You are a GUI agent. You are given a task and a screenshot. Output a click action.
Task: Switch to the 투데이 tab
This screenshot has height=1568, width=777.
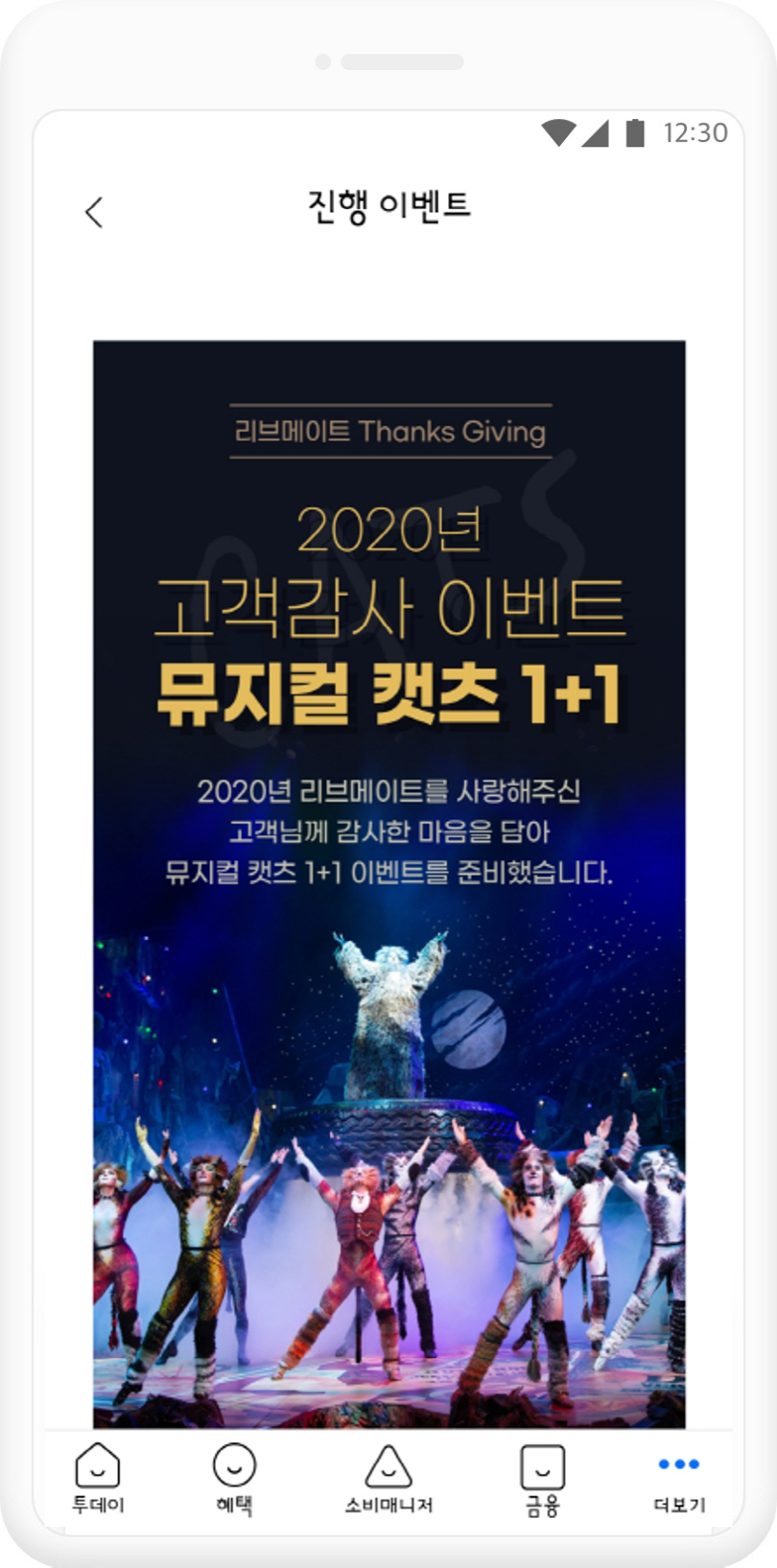(98, 1478)
